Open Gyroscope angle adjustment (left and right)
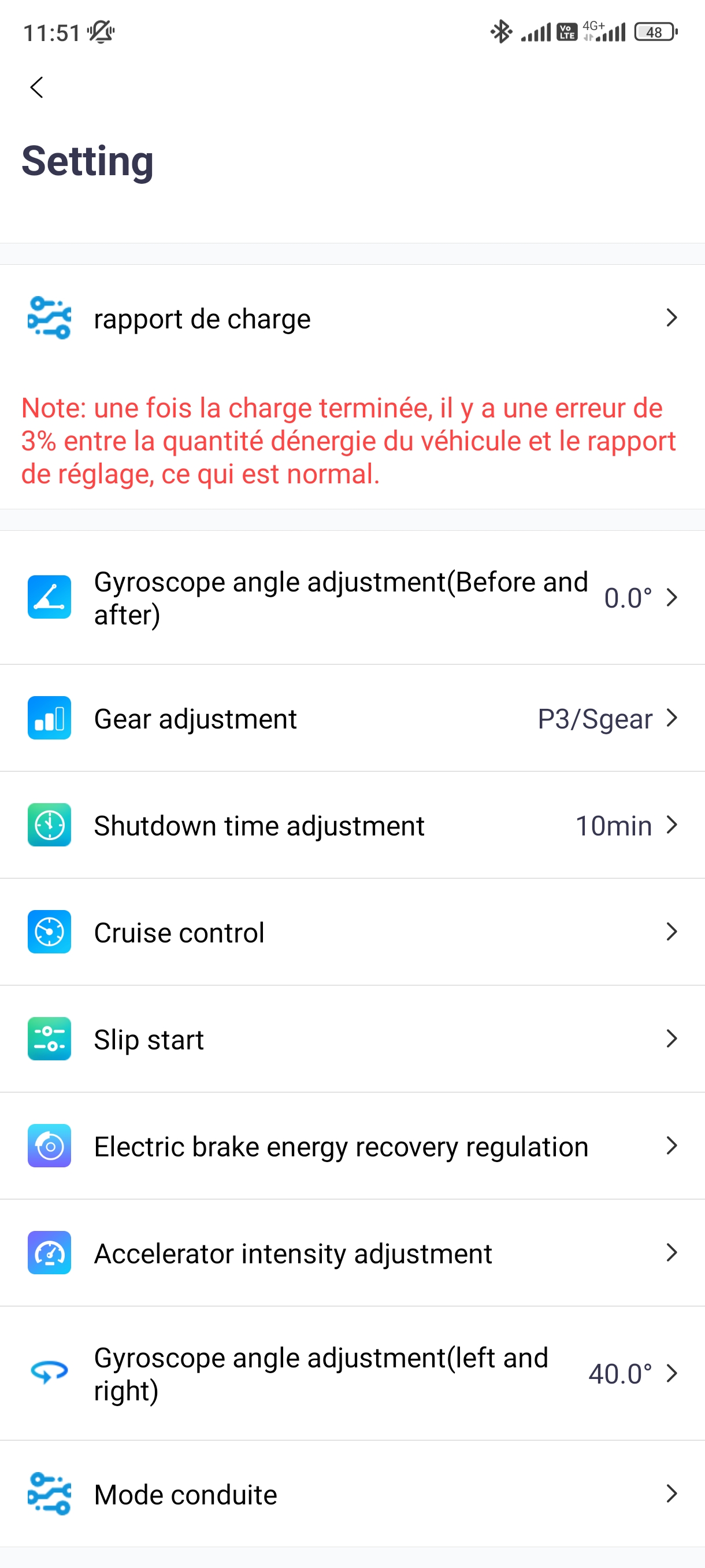Viewport: 705px width, 1568px height. pyautogui.click(x=352, y=1373)
